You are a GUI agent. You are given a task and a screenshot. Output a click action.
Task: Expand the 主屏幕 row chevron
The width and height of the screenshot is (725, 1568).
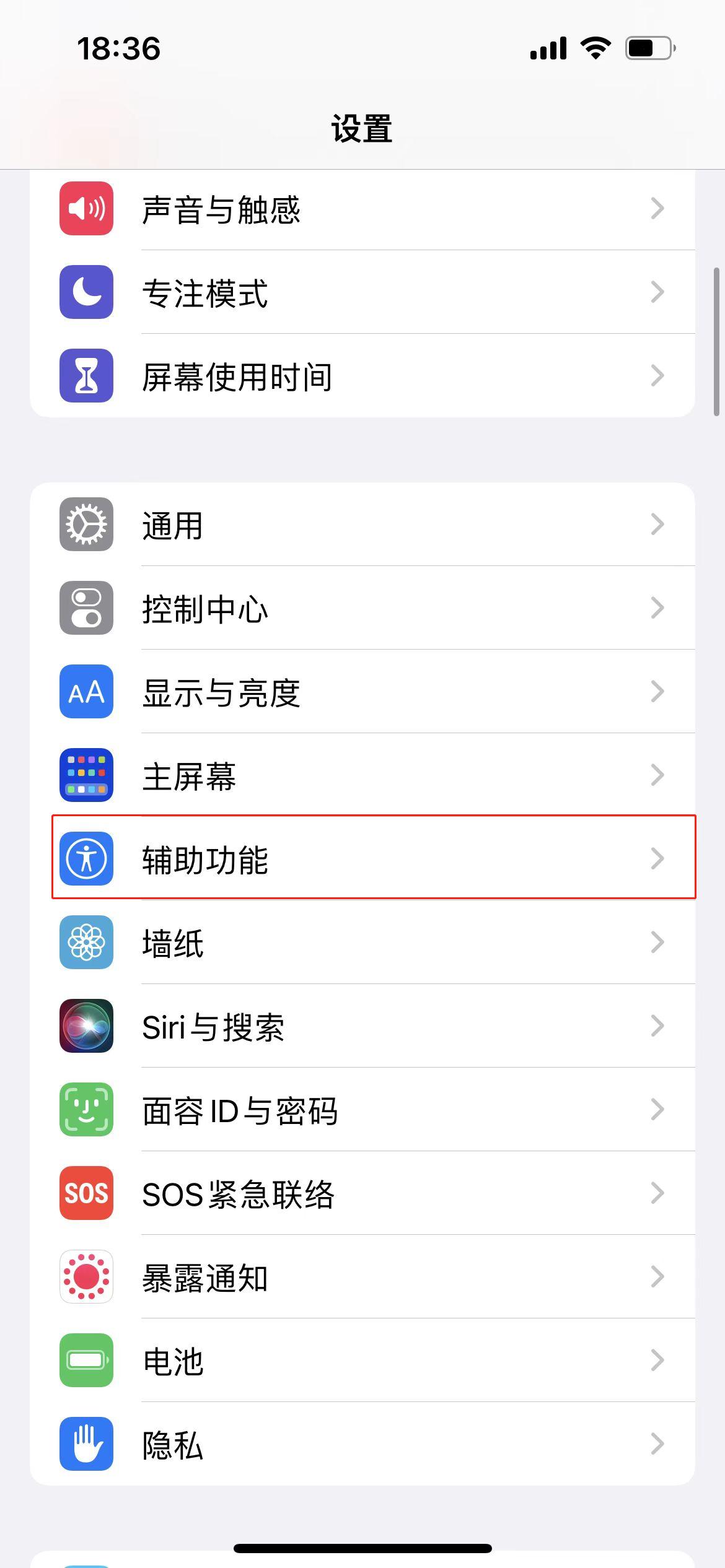[x=658, y=775]
